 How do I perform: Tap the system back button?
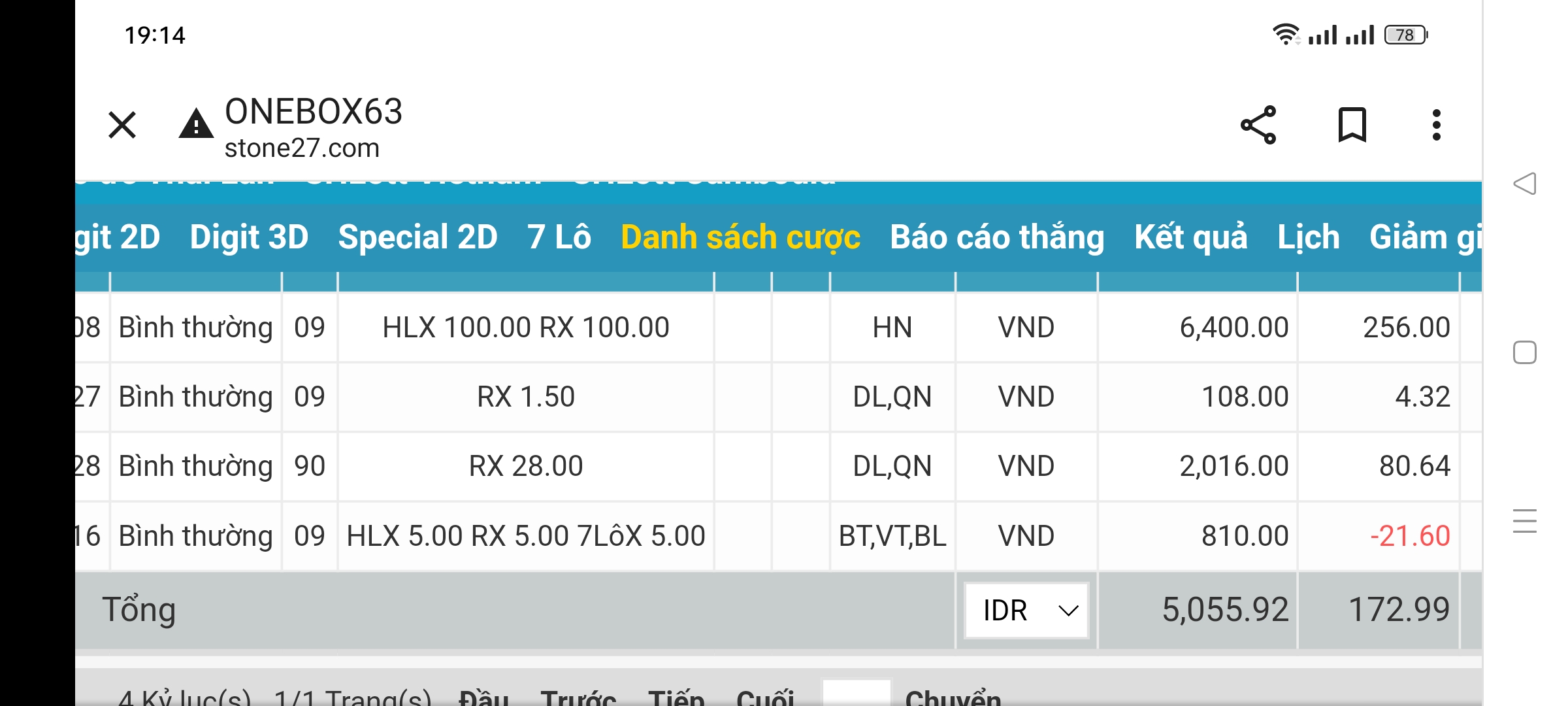pyautogui.click(x=1524, y=184)
